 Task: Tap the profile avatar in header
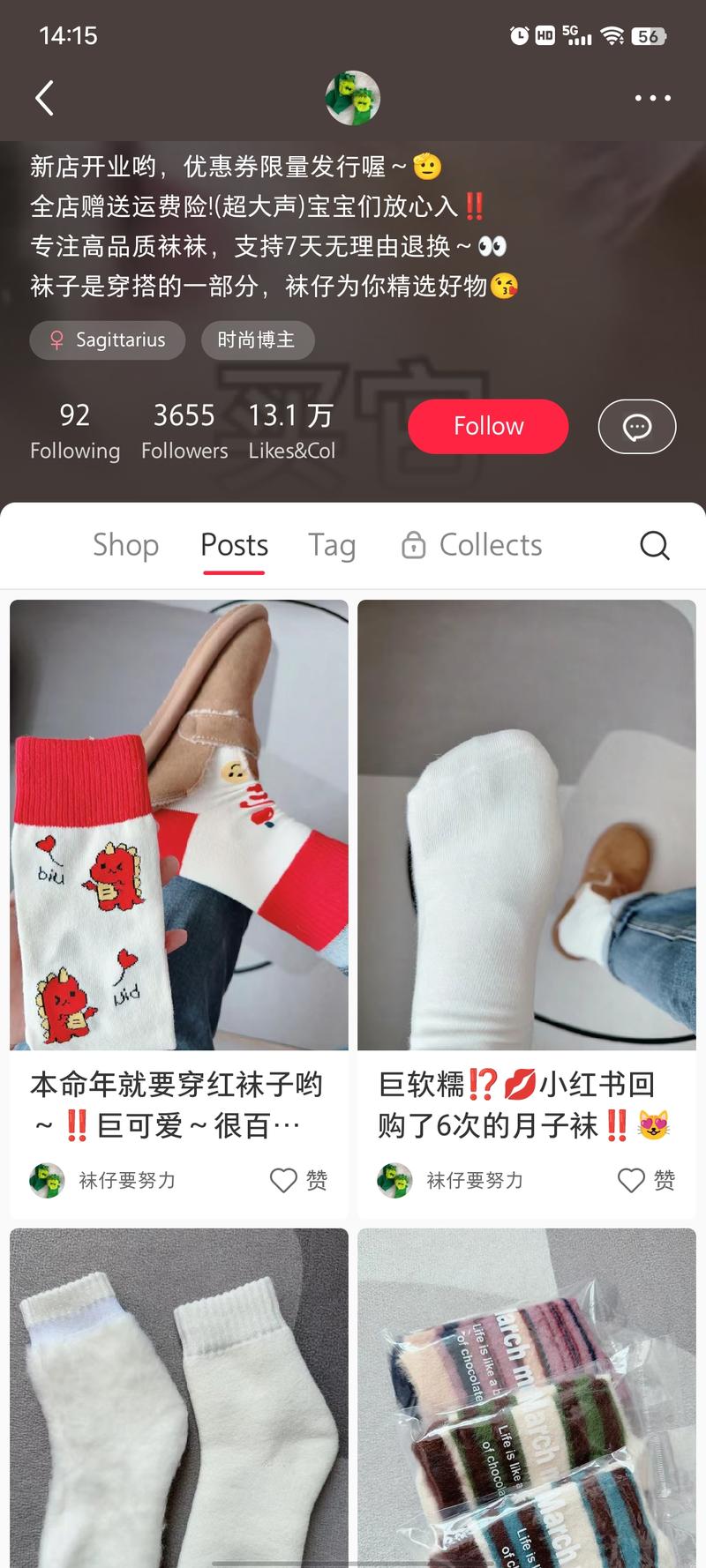(353, 97)
